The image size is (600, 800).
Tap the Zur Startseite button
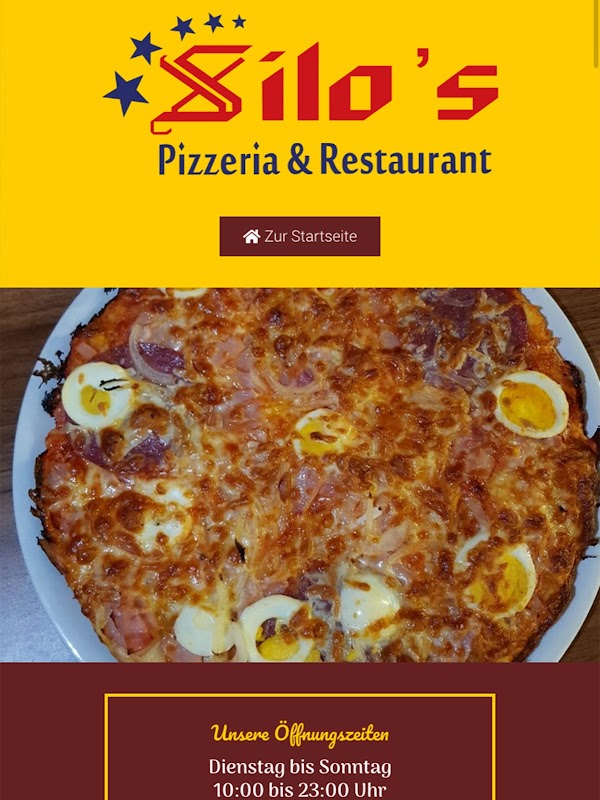(299, 236)
